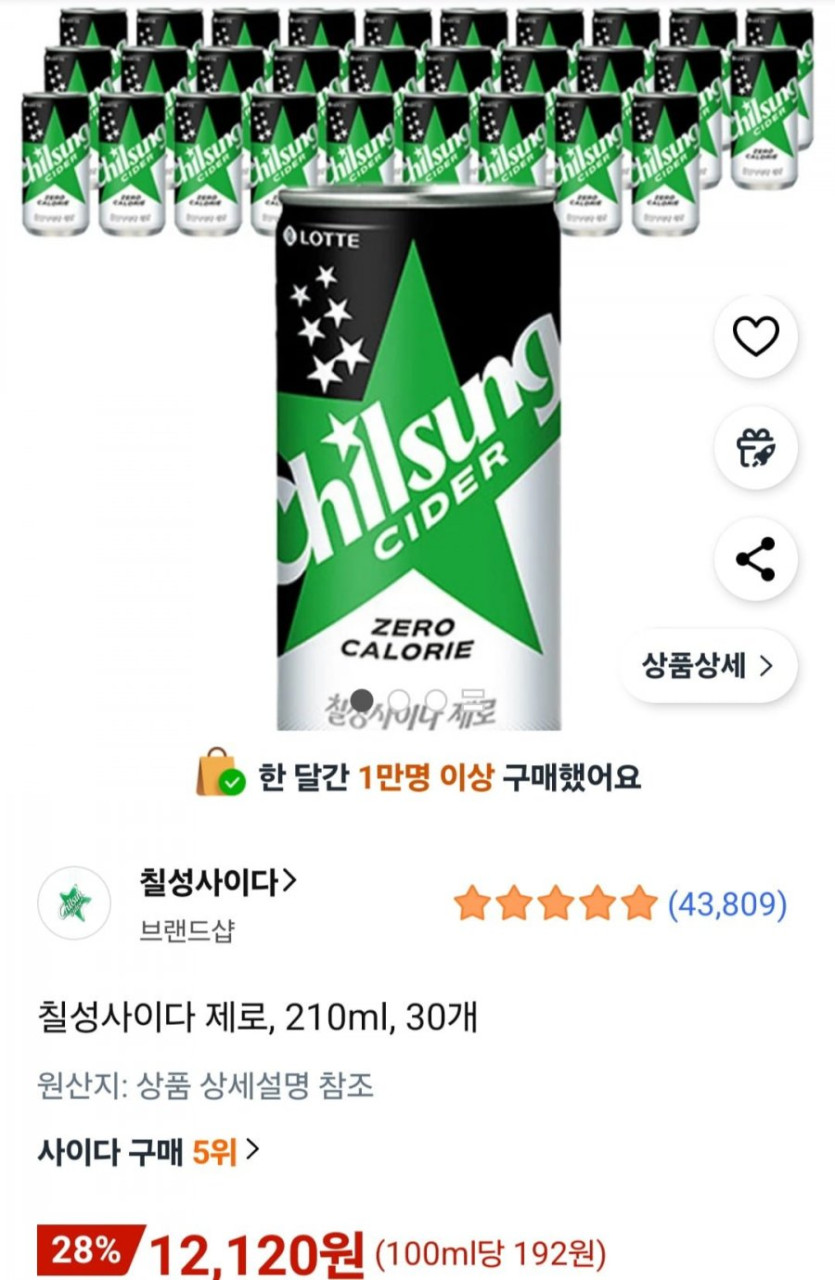Open the 사이다 구매 5위 ranking
This screenshot has height=1280, width=835.
[148, 1152]
